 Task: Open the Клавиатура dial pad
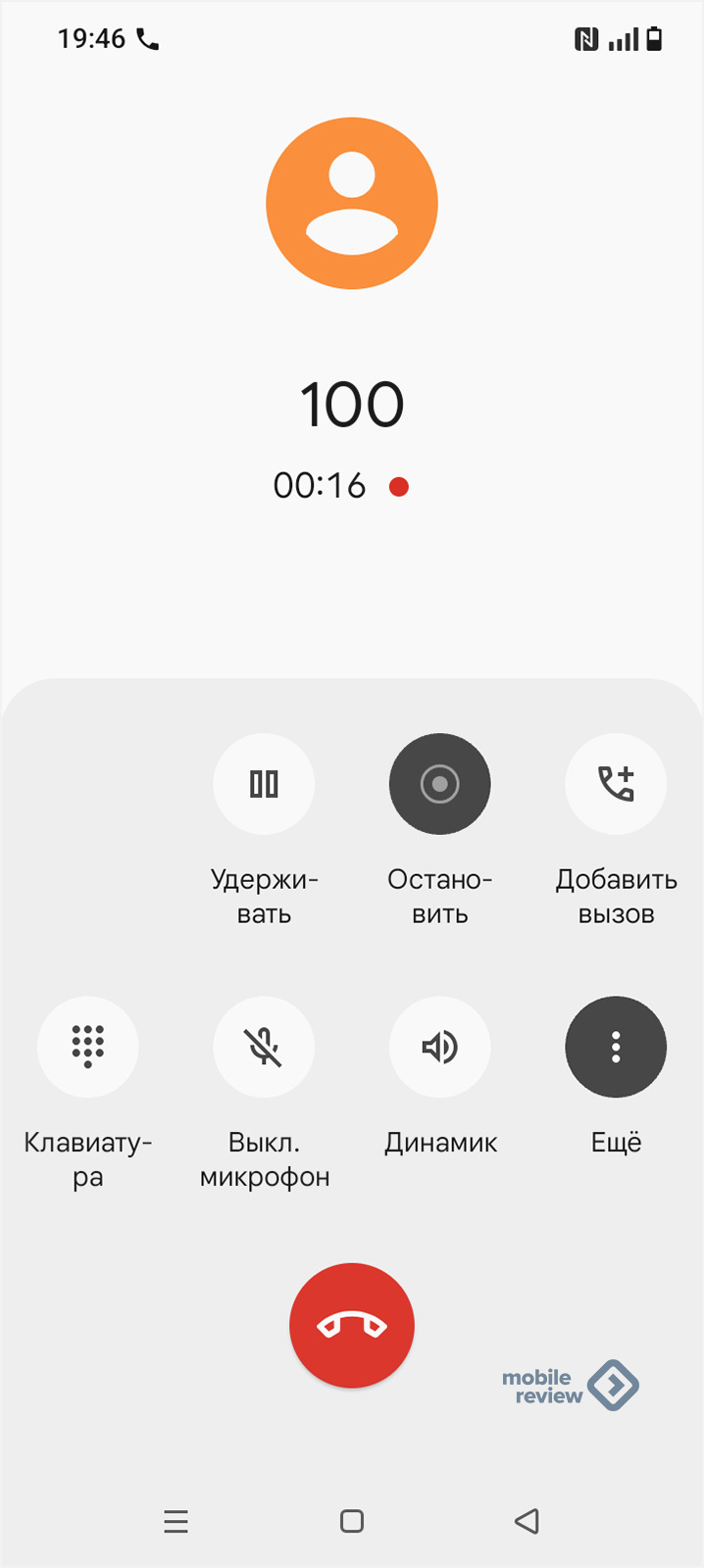pos(88,1047)
